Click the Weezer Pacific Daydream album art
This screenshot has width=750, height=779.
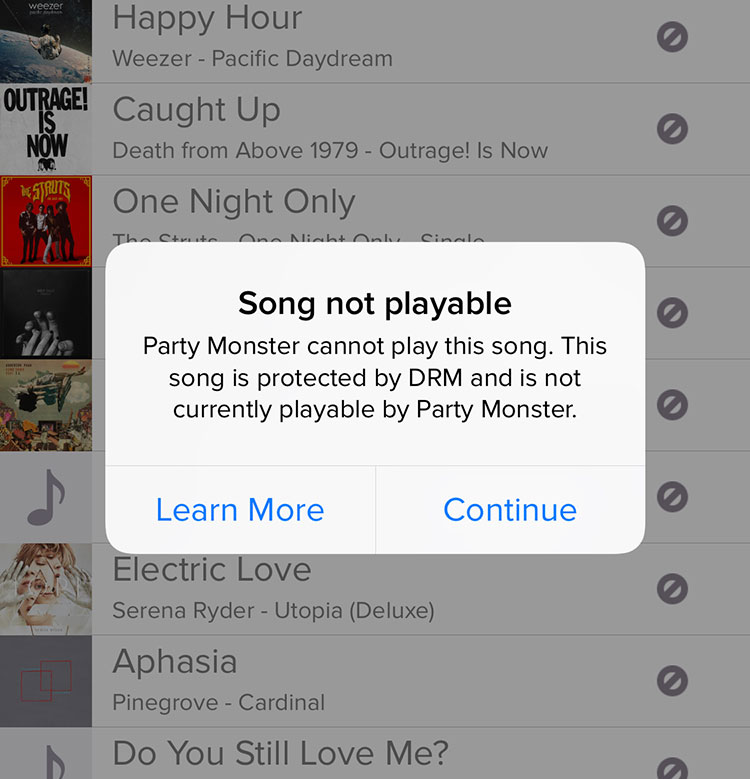pos(46,37)
